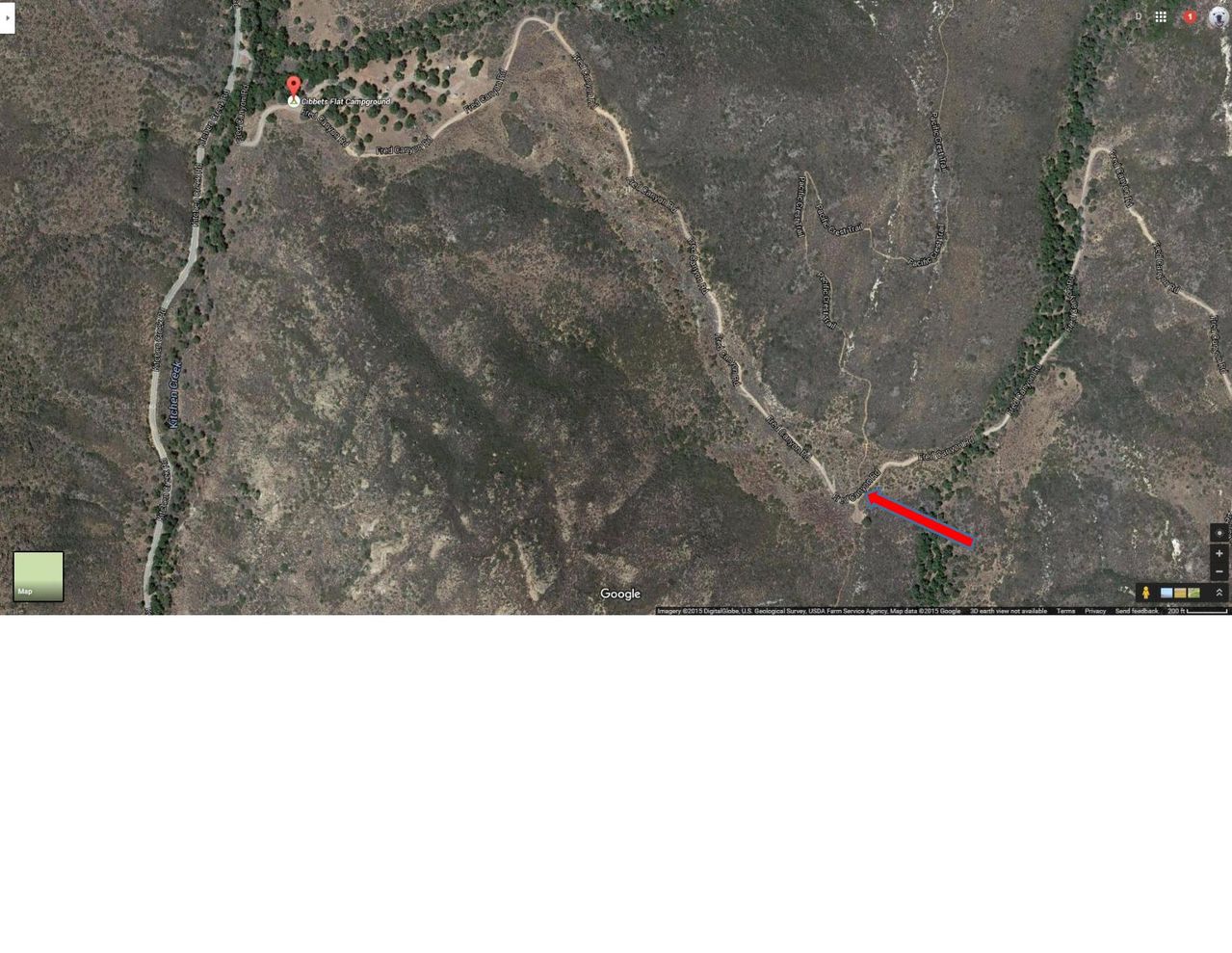Viewport: 1232px width, 953px height.
Task: Activate the Street View pegman
Action: click(1146, 593)
